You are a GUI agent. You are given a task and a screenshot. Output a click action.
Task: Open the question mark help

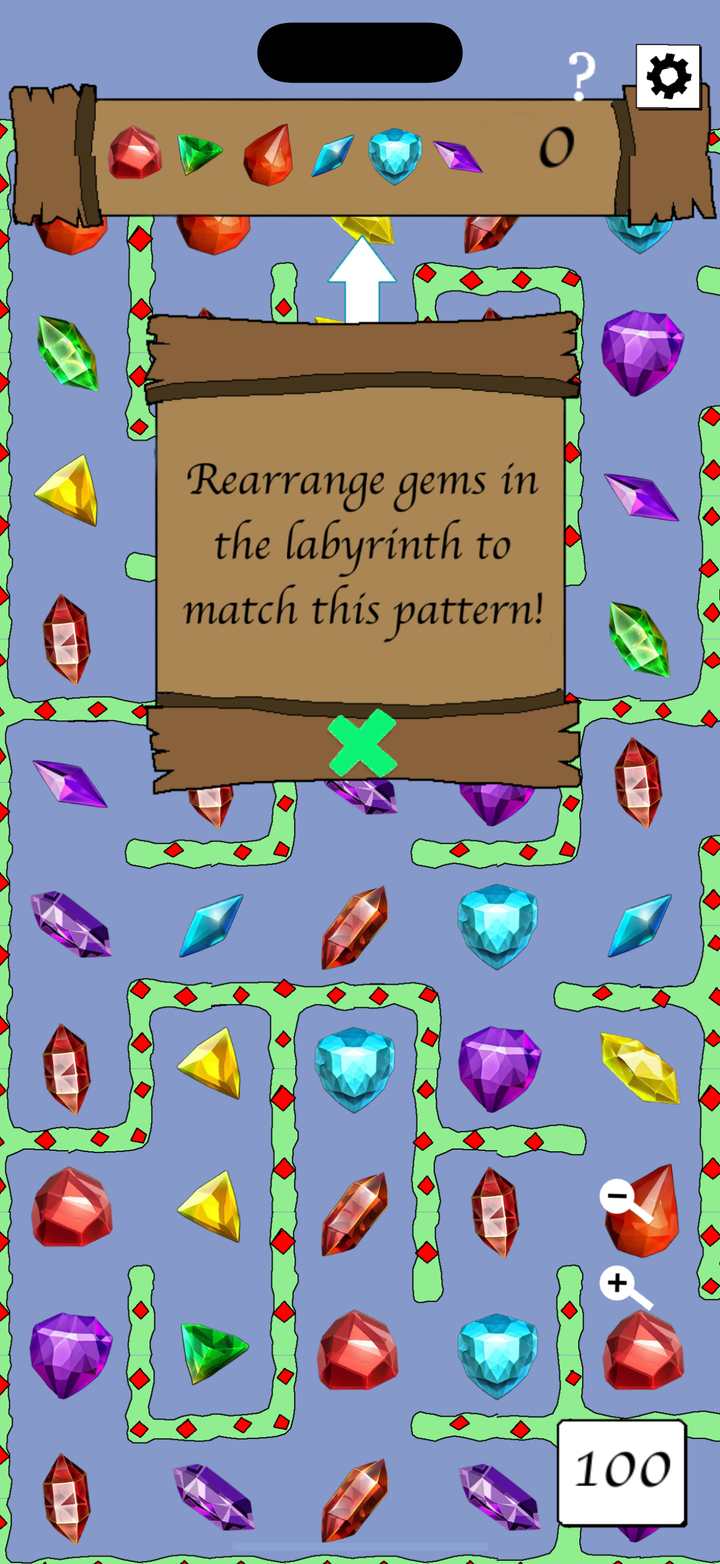[581, 76]
